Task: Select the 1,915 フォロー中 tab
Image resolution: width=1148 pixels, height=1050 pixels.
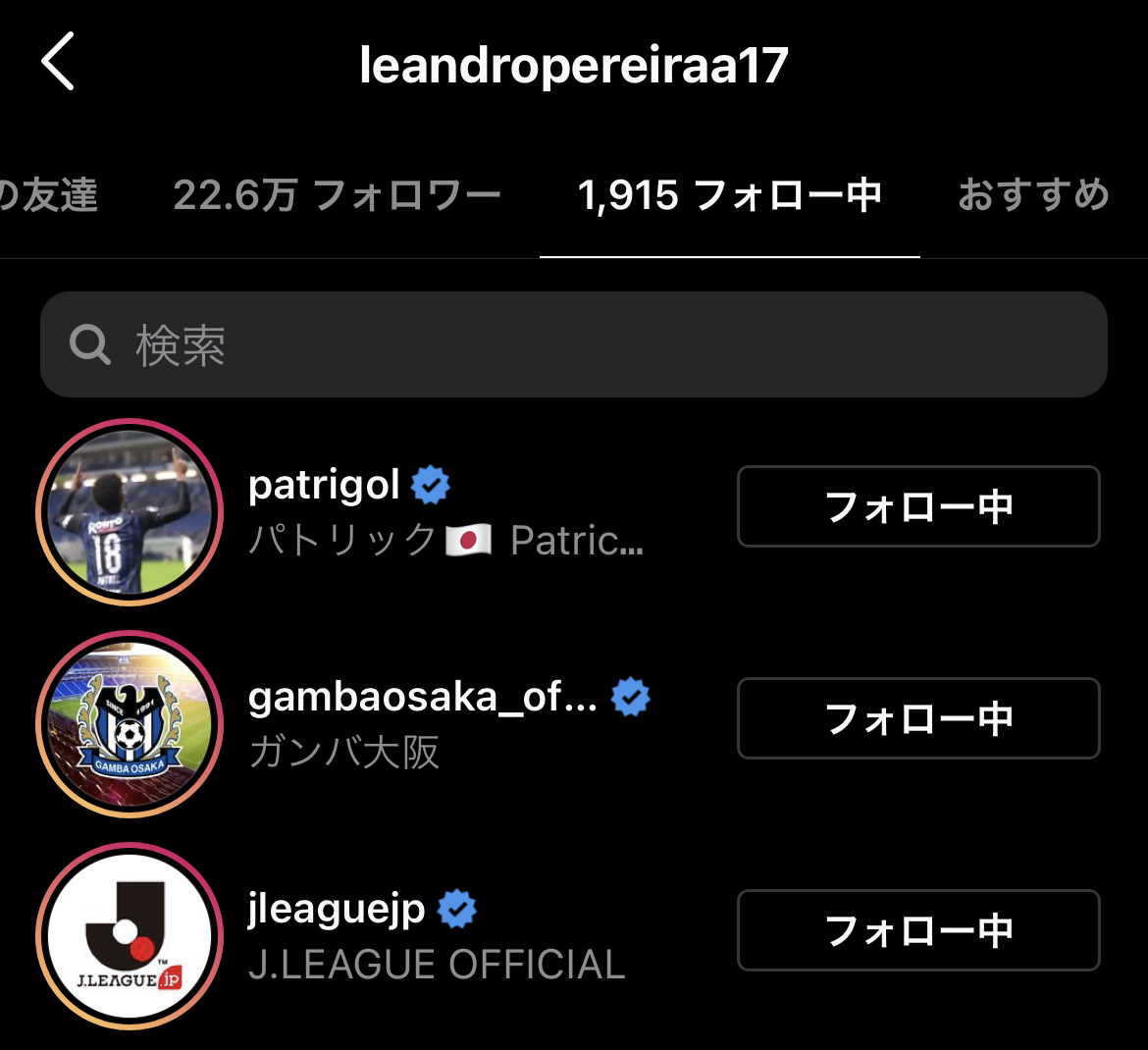Action: 729,195
